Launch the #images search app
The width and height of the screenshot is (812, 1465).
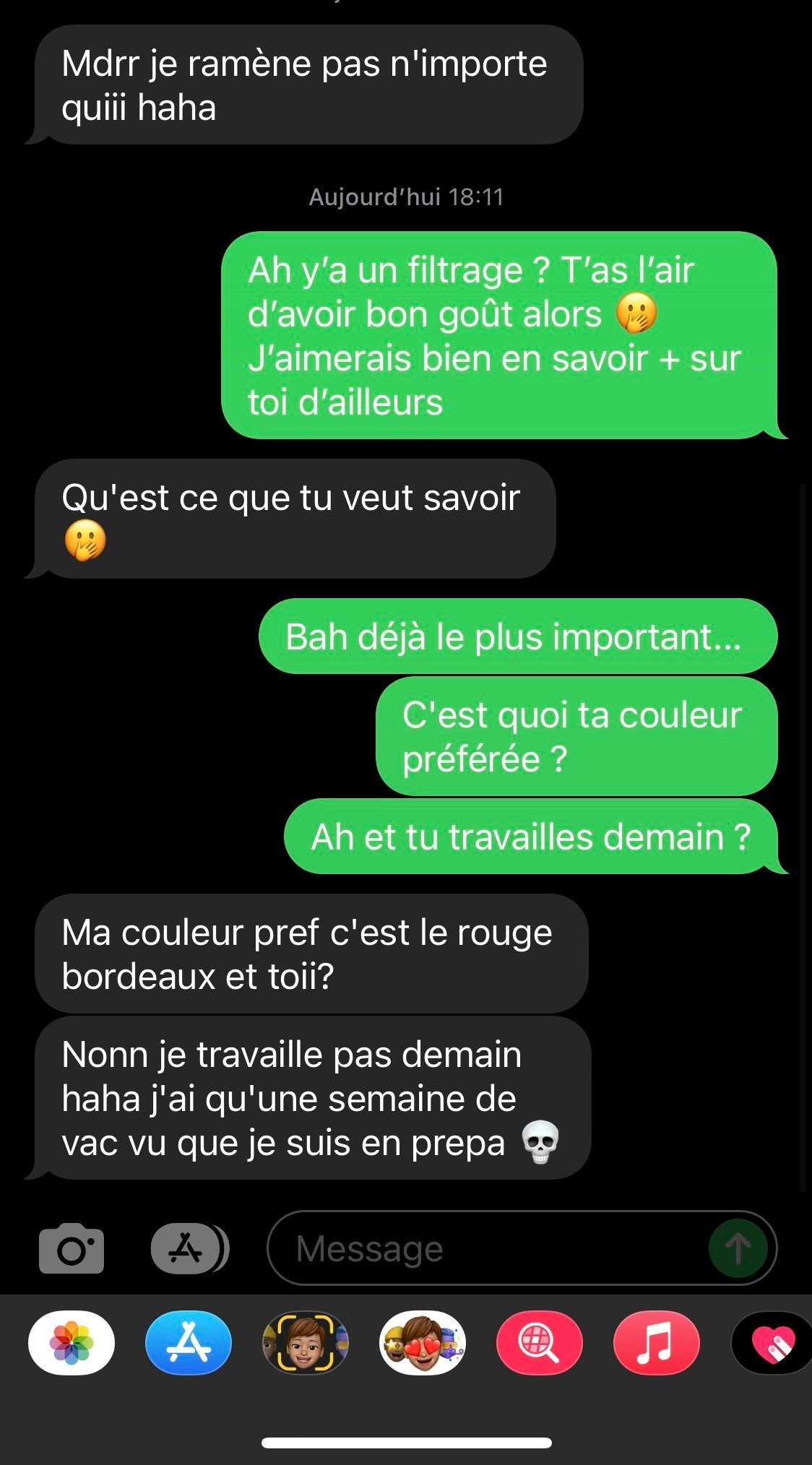click(x=539, y=1343)
